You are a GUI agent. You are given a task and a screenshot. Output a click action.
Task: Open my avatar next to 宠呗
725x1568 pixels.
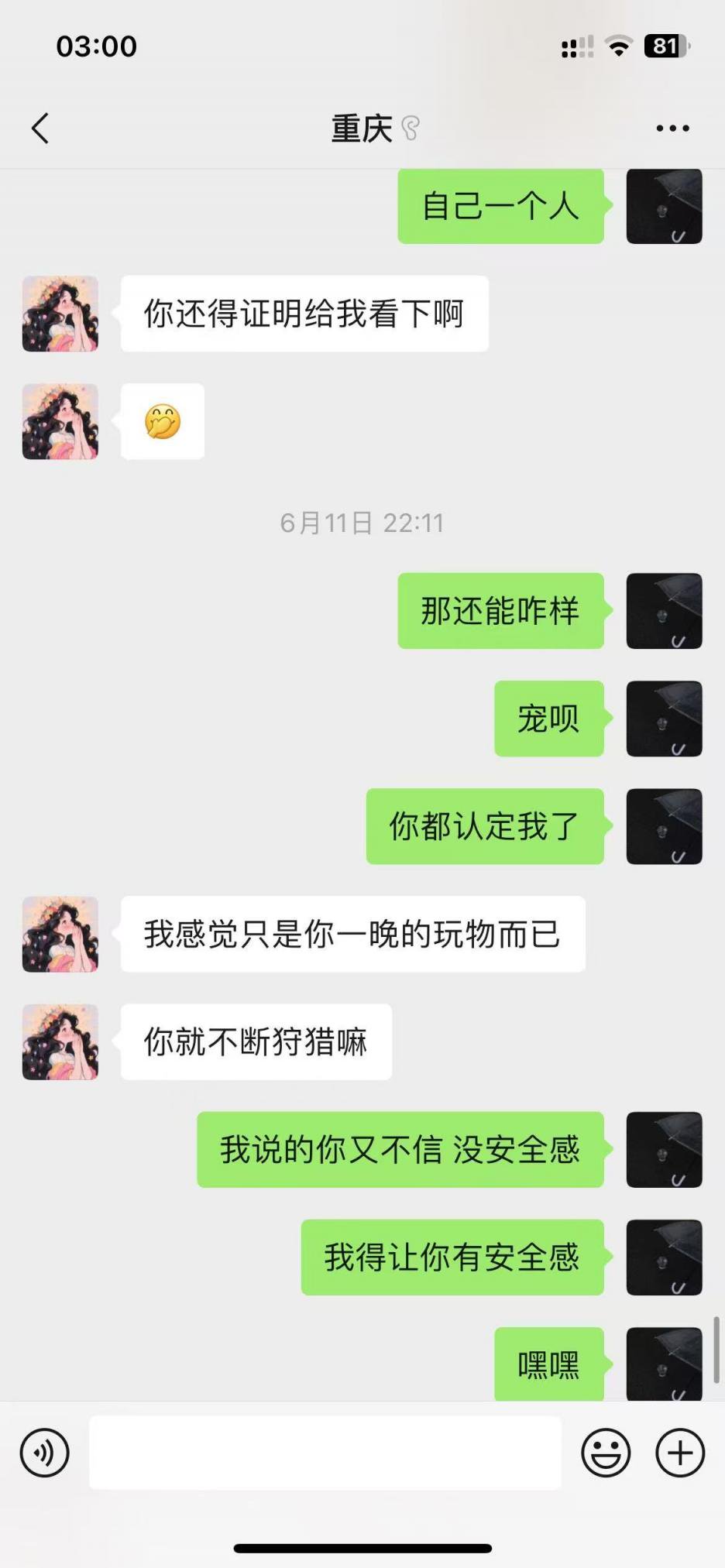[664, 719]
